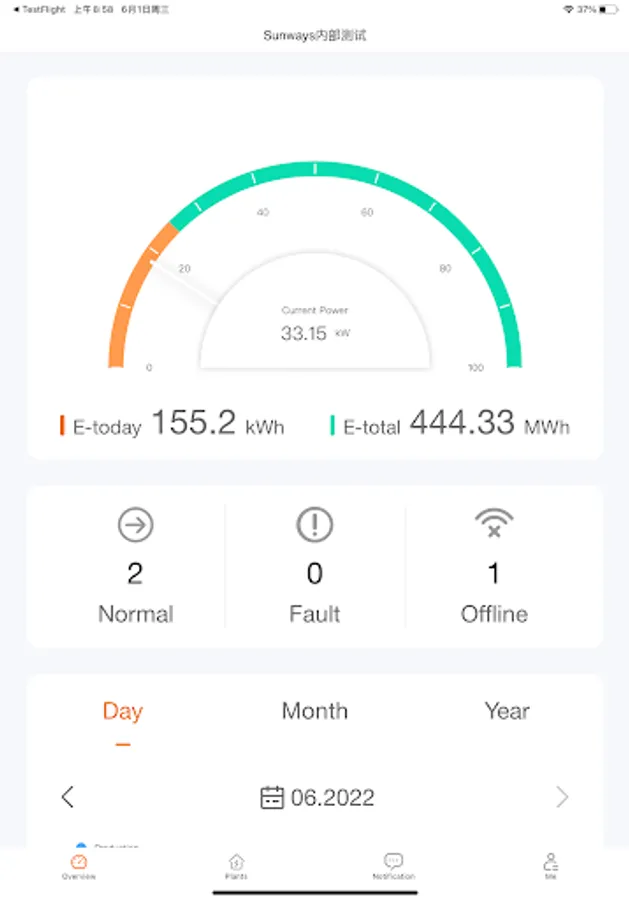Image resolution: width=629 pixels, height=900 pixels.
Task: Select the Day tab
Action: coord(122,711)
